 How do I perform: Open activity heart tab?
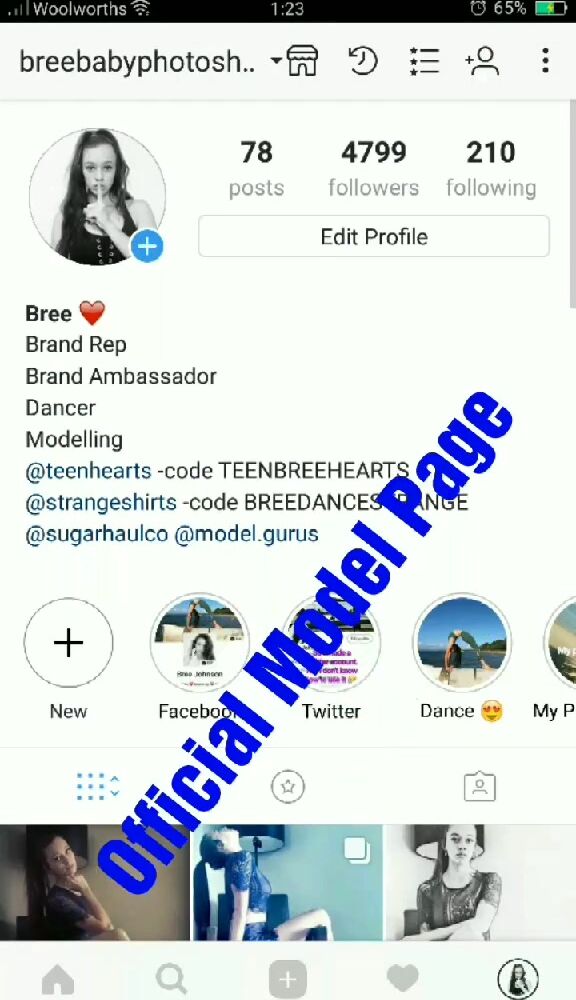[x=403, y=978]
